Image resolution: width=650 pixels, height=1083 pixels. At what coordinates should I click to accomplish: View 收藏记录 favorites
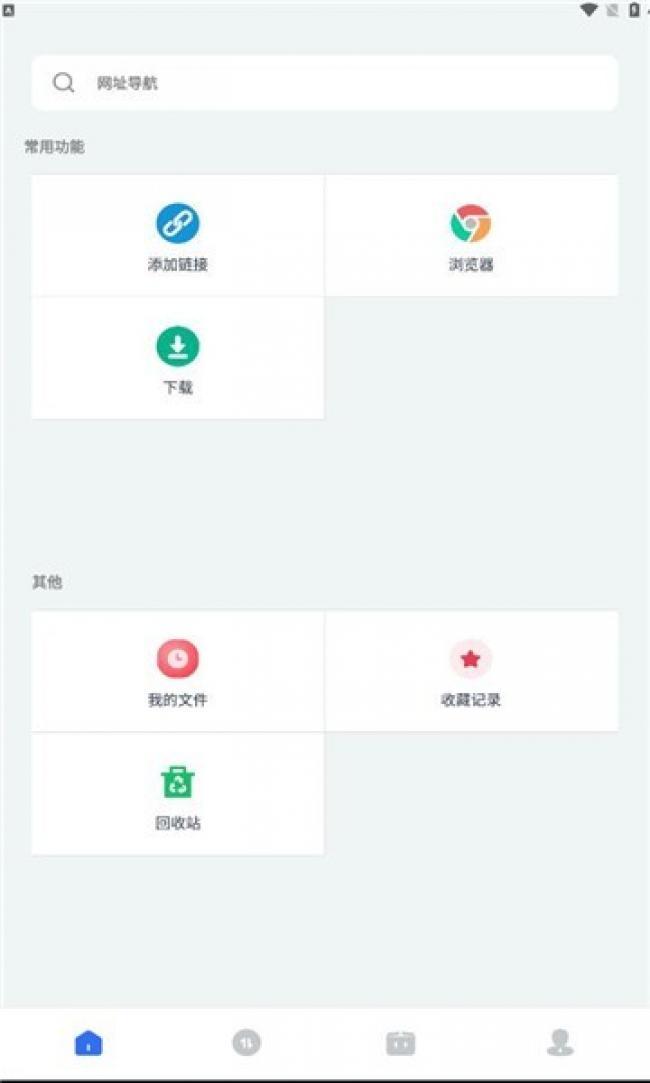[x=471, y=672]
